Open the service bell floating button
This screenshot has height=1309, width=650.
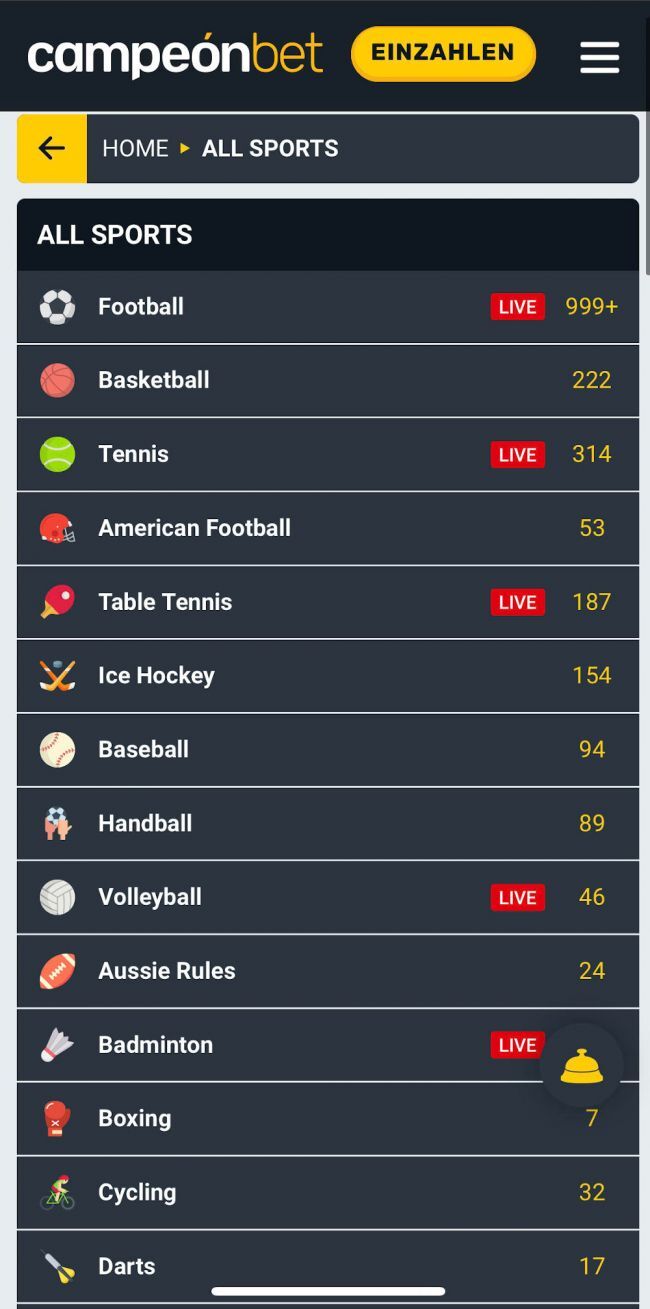click(581, 1066)
